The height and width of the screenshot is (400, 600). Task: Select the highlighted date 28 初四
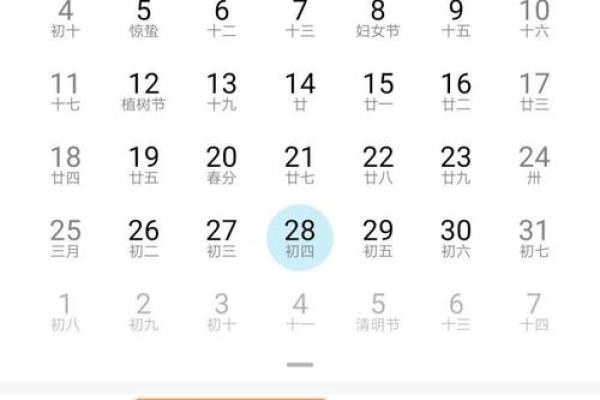coord(300,238)
